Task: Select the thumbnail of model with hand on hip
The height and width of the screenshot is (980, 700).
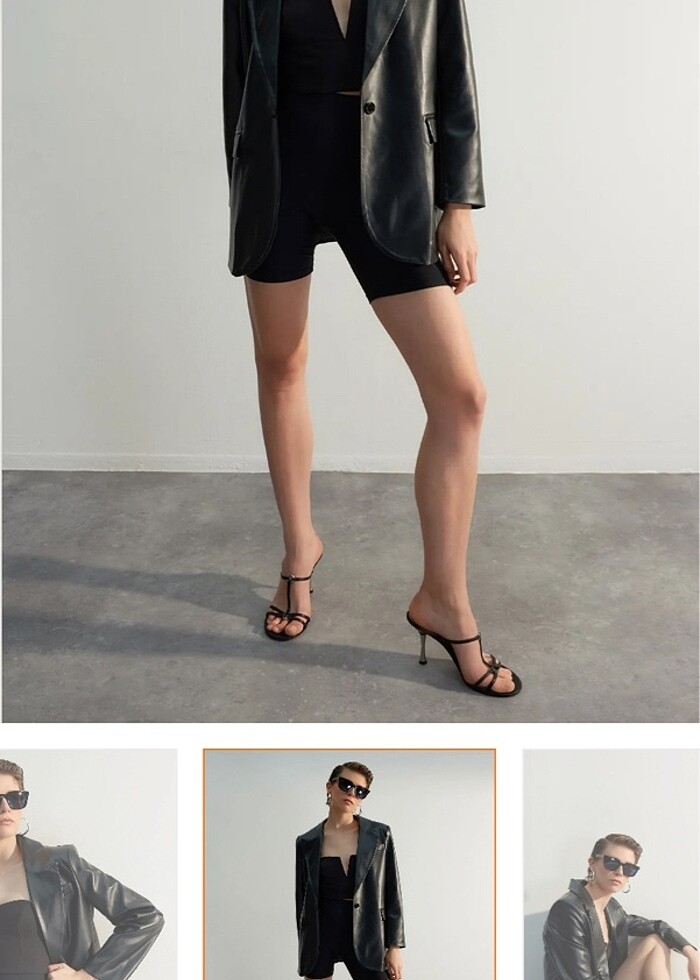Action: [x=87, y=865]
